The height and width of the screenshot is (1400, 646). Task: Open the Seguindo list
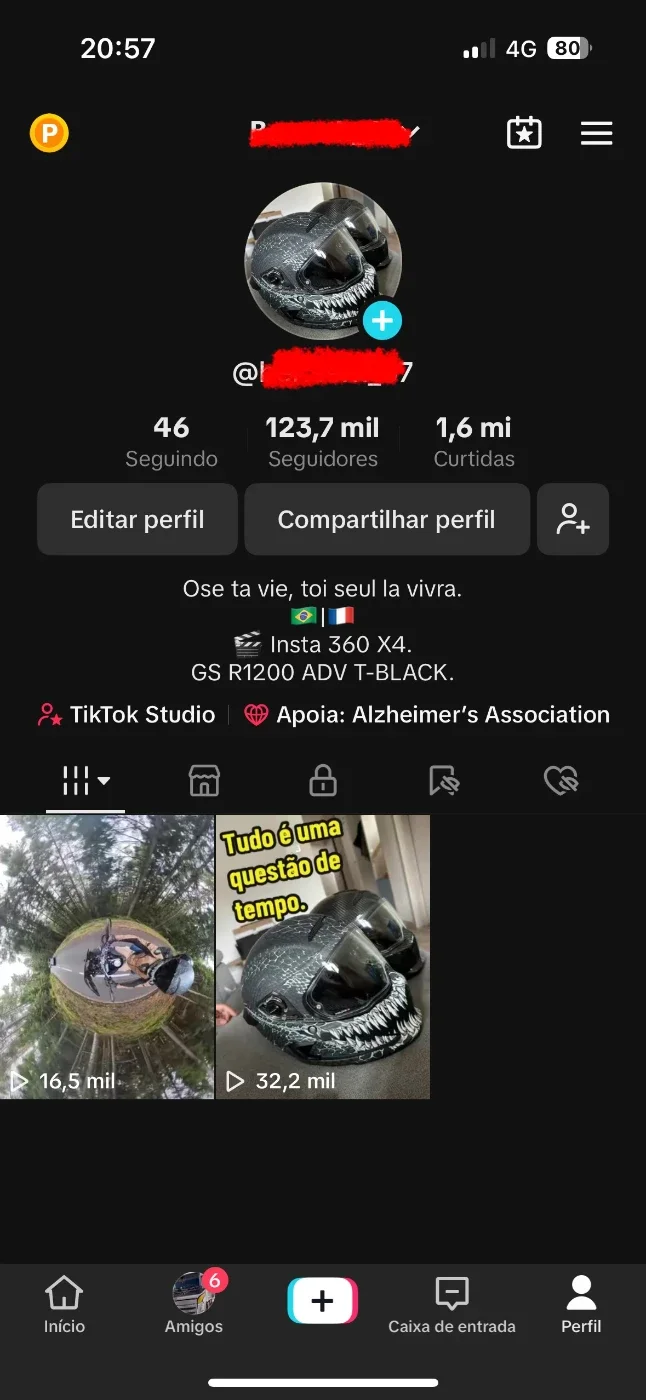(171, 442)
